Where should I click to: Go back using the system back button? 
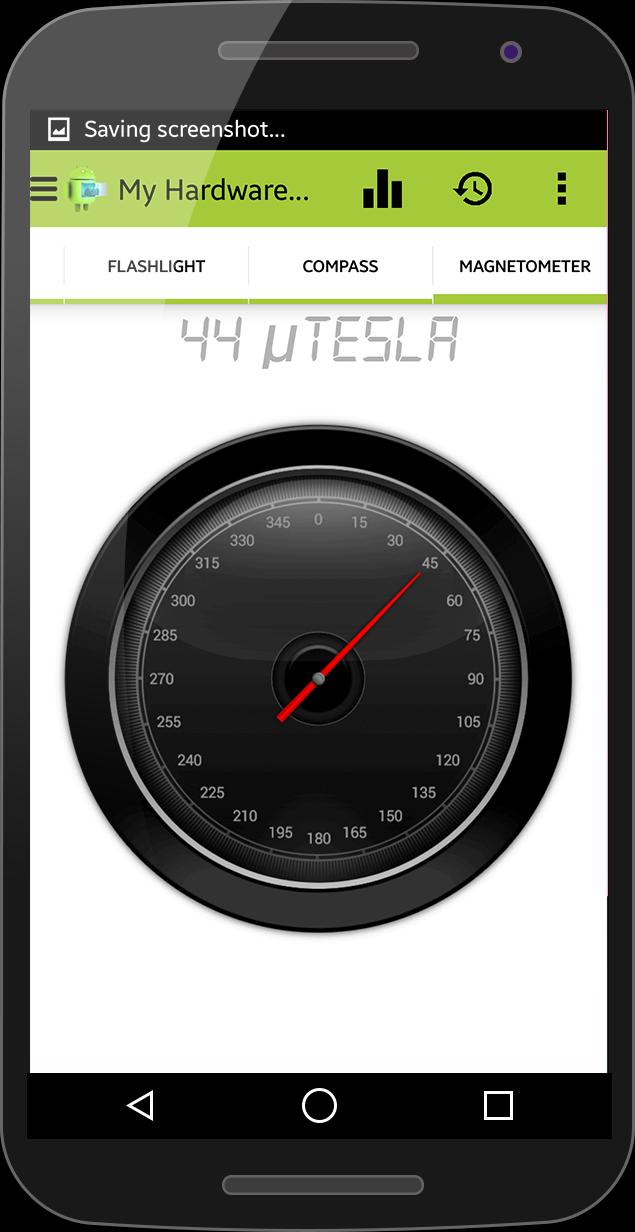coord(141,1105)
